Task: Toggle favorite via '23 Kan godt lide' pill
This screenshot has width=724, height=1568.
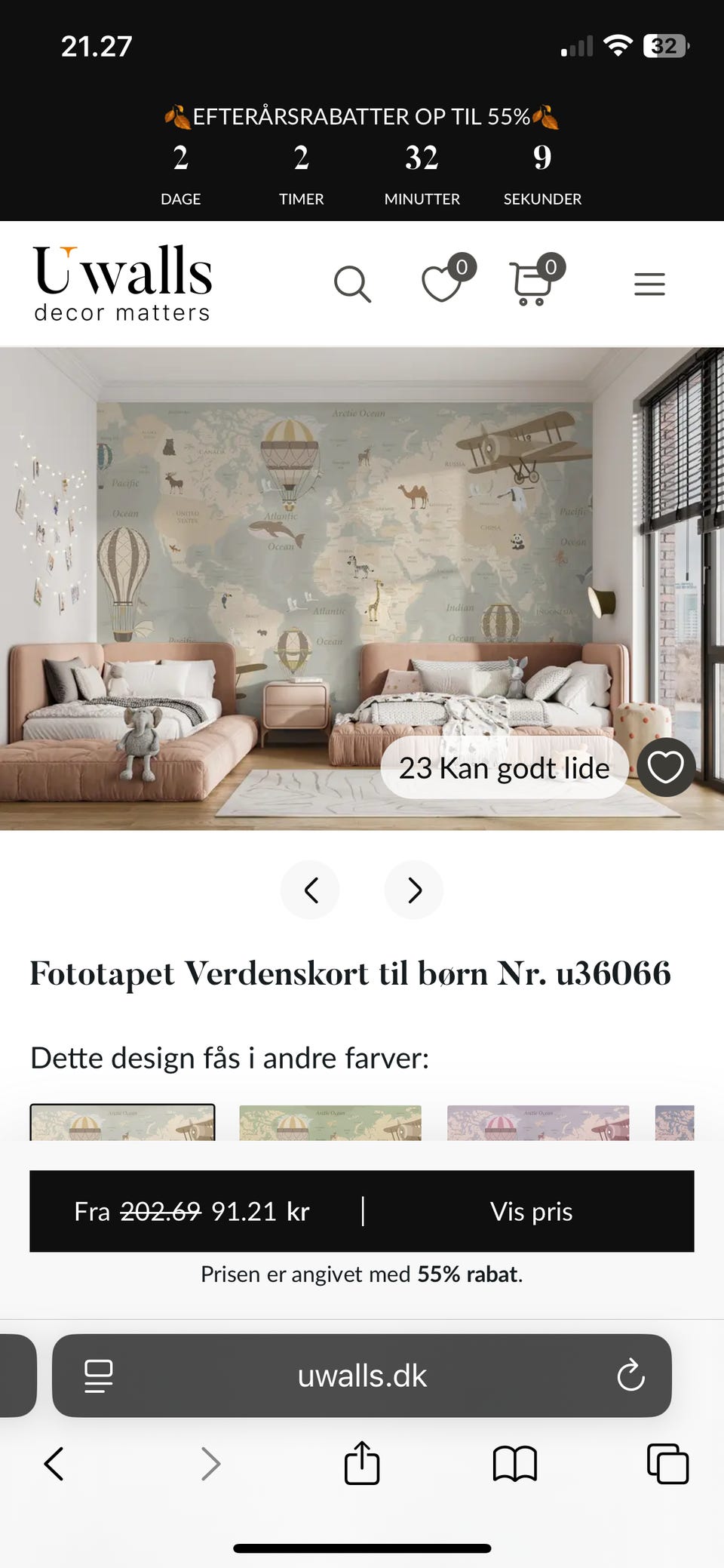Action: click(x=504, y=767)
